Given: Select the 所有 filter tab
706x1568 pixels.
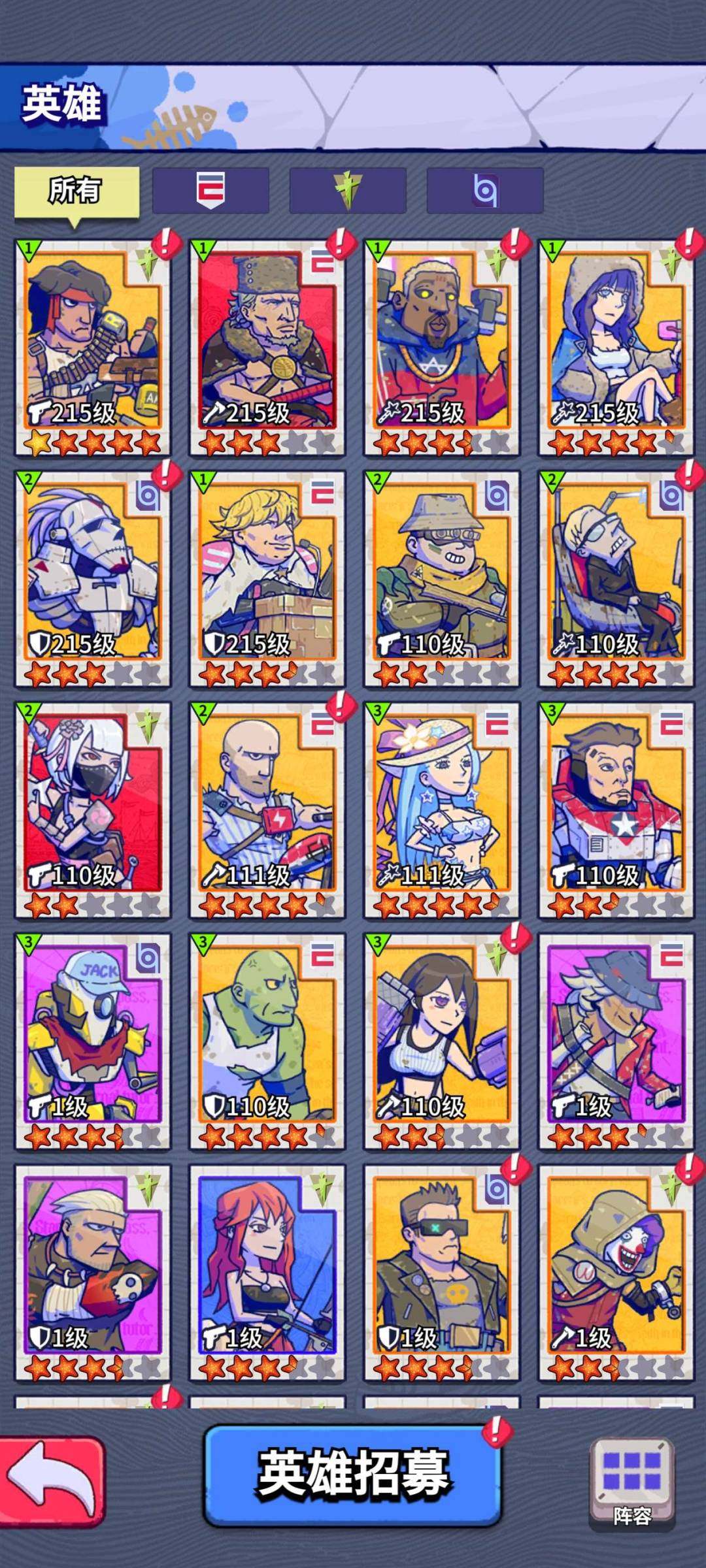Looking at the screenshot, I should click(76, 192).
